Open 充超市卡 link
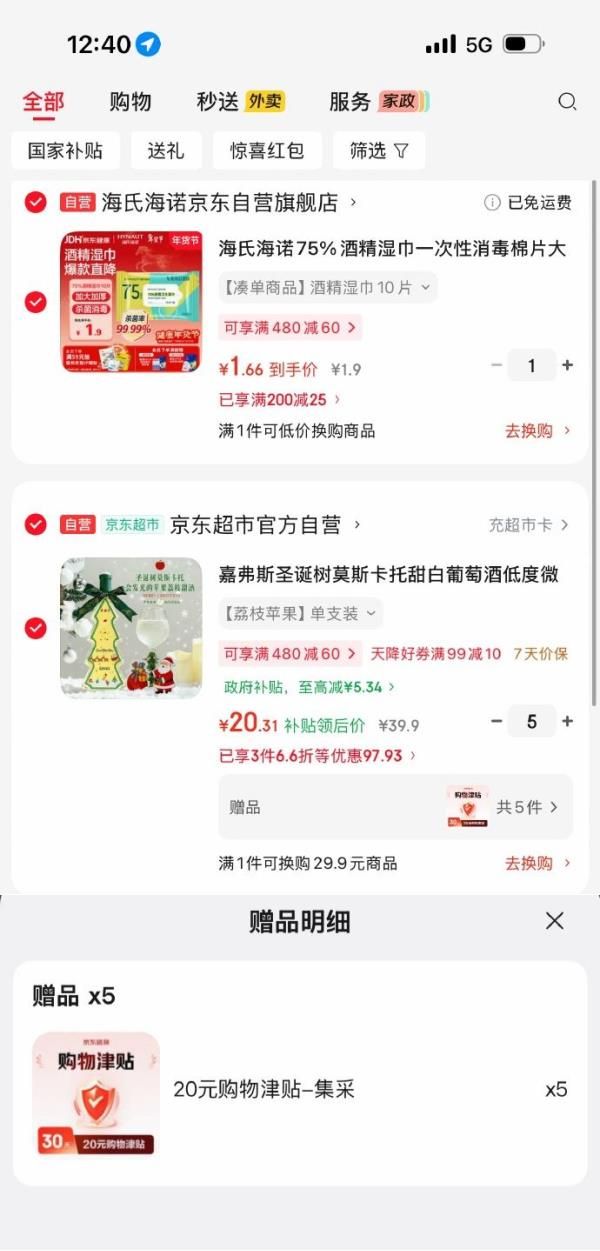 point(529,525)
